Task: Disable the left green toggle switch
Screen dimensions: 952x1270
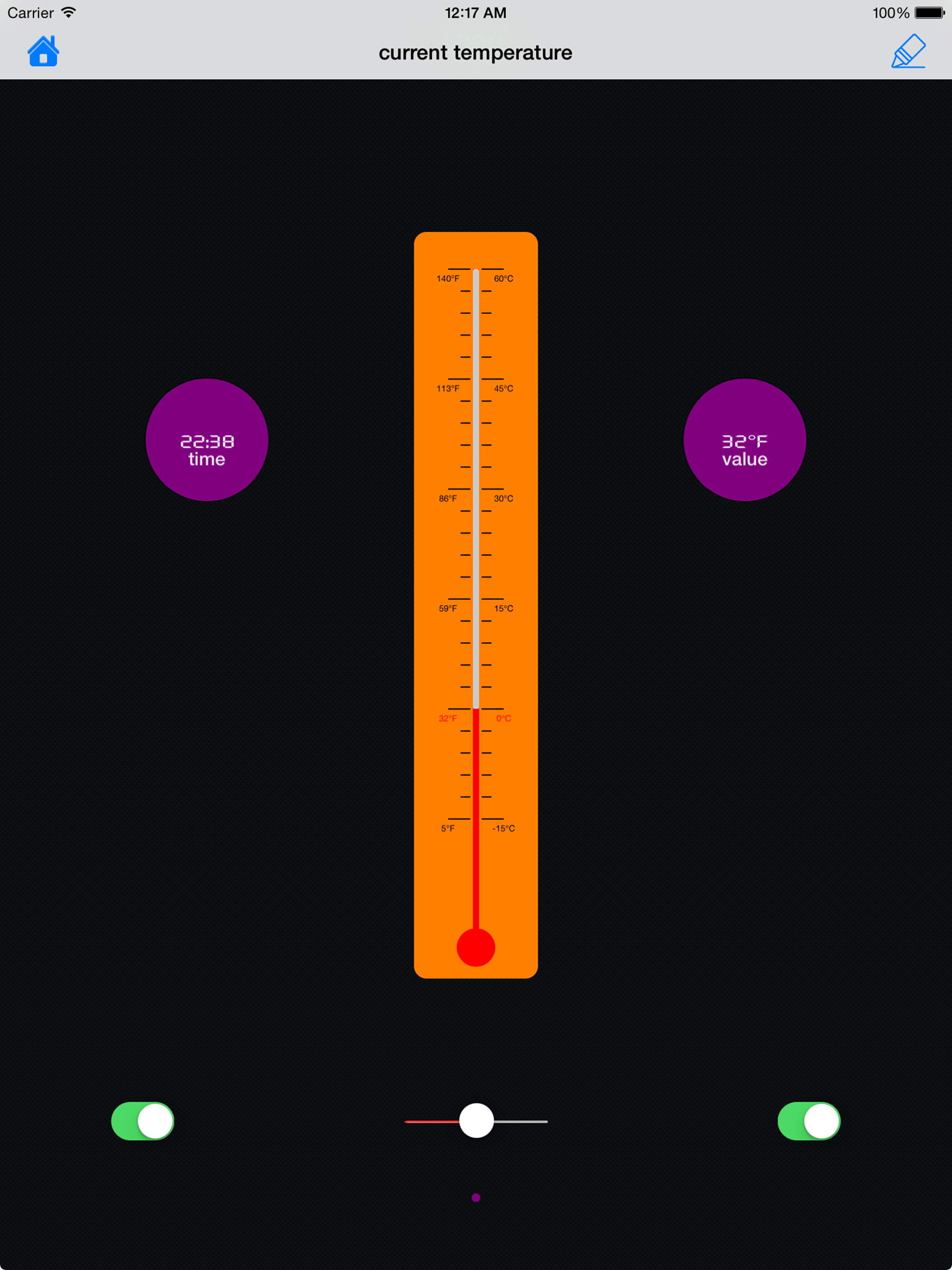Action: 142,1121
